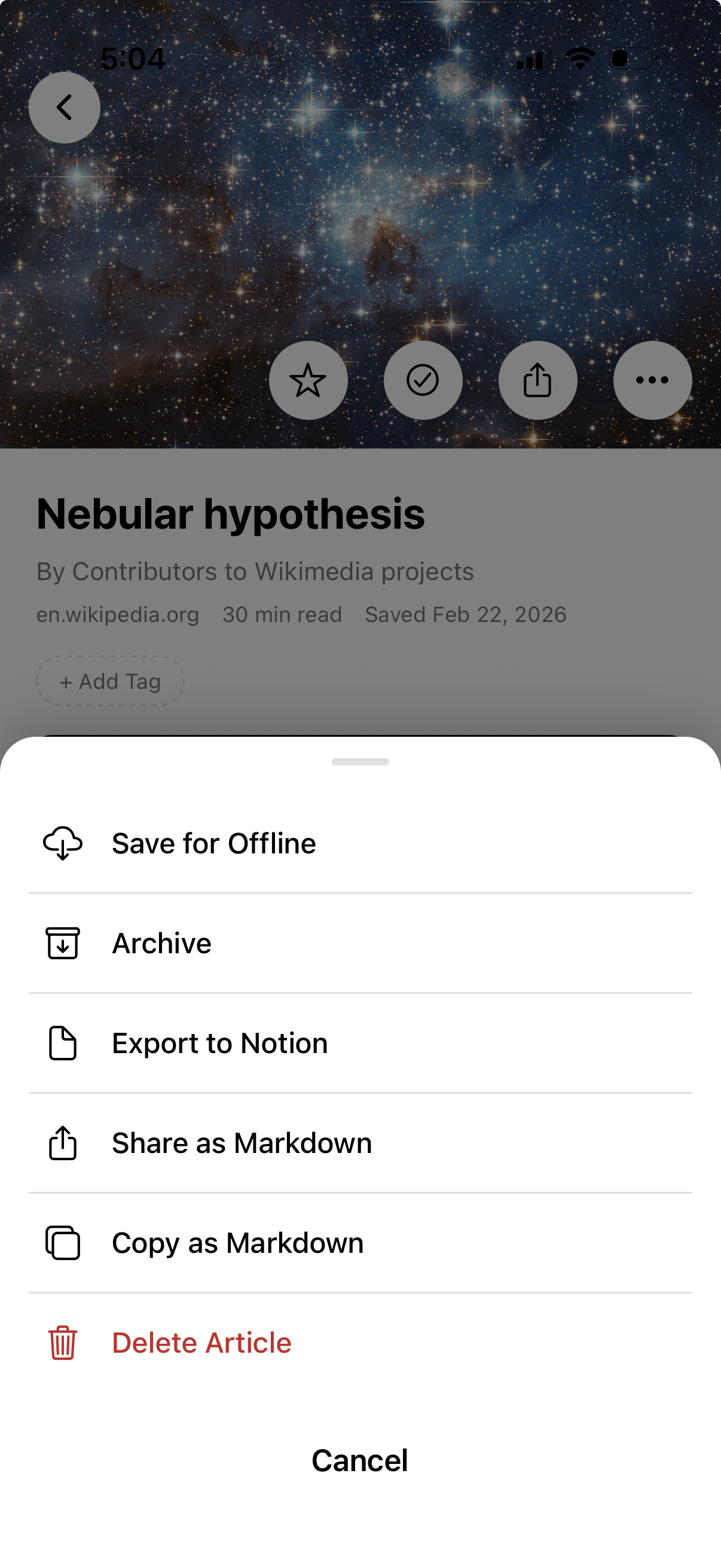Viewport: 721px width, 1568px height.
Task: Archive the Nebular hypothesis article
Action: (x=161, y=943)
